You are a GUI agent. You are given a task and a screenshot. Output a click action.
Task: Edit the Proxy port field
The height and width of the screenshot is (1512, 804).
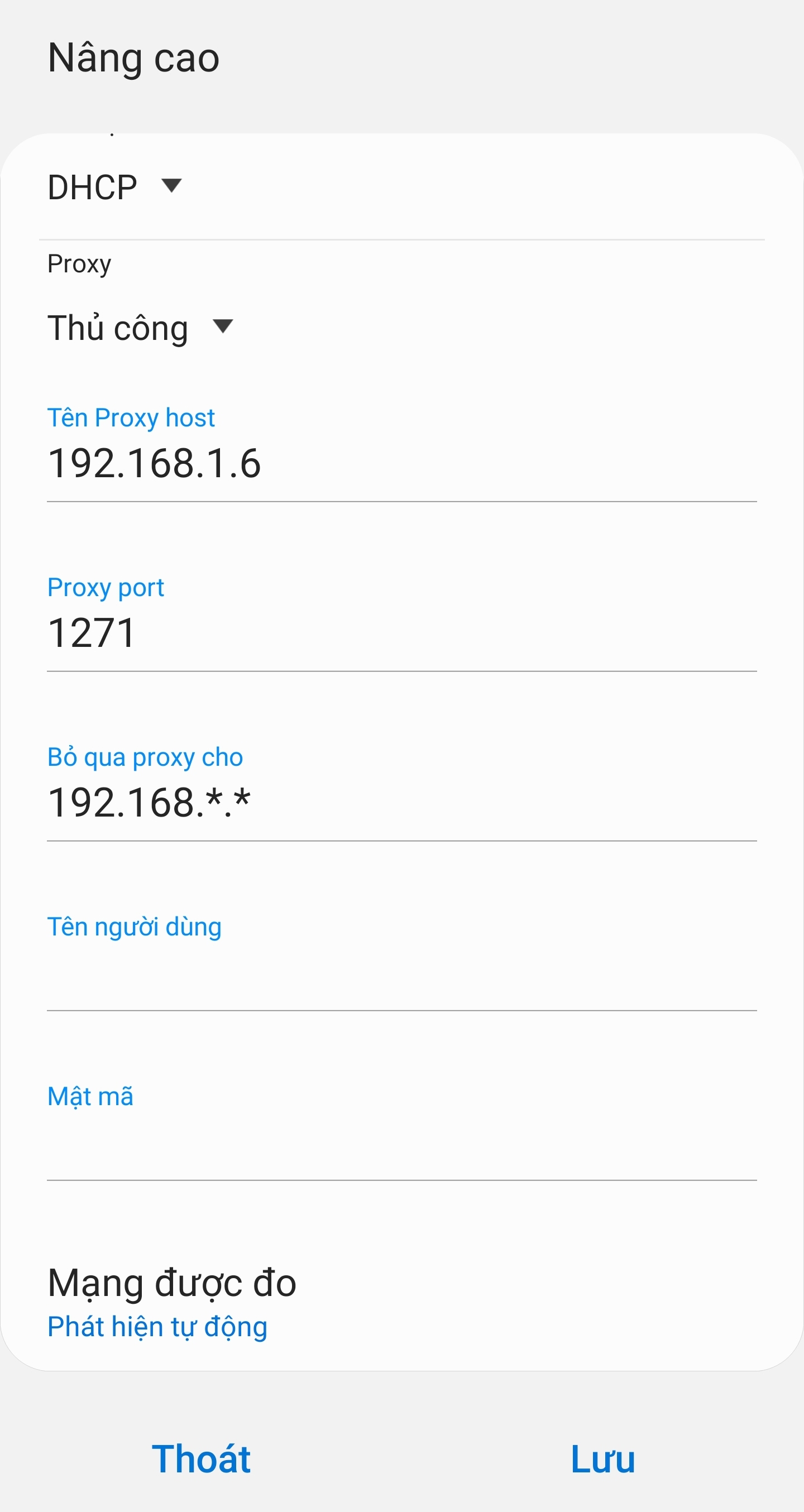coord(401,633)
